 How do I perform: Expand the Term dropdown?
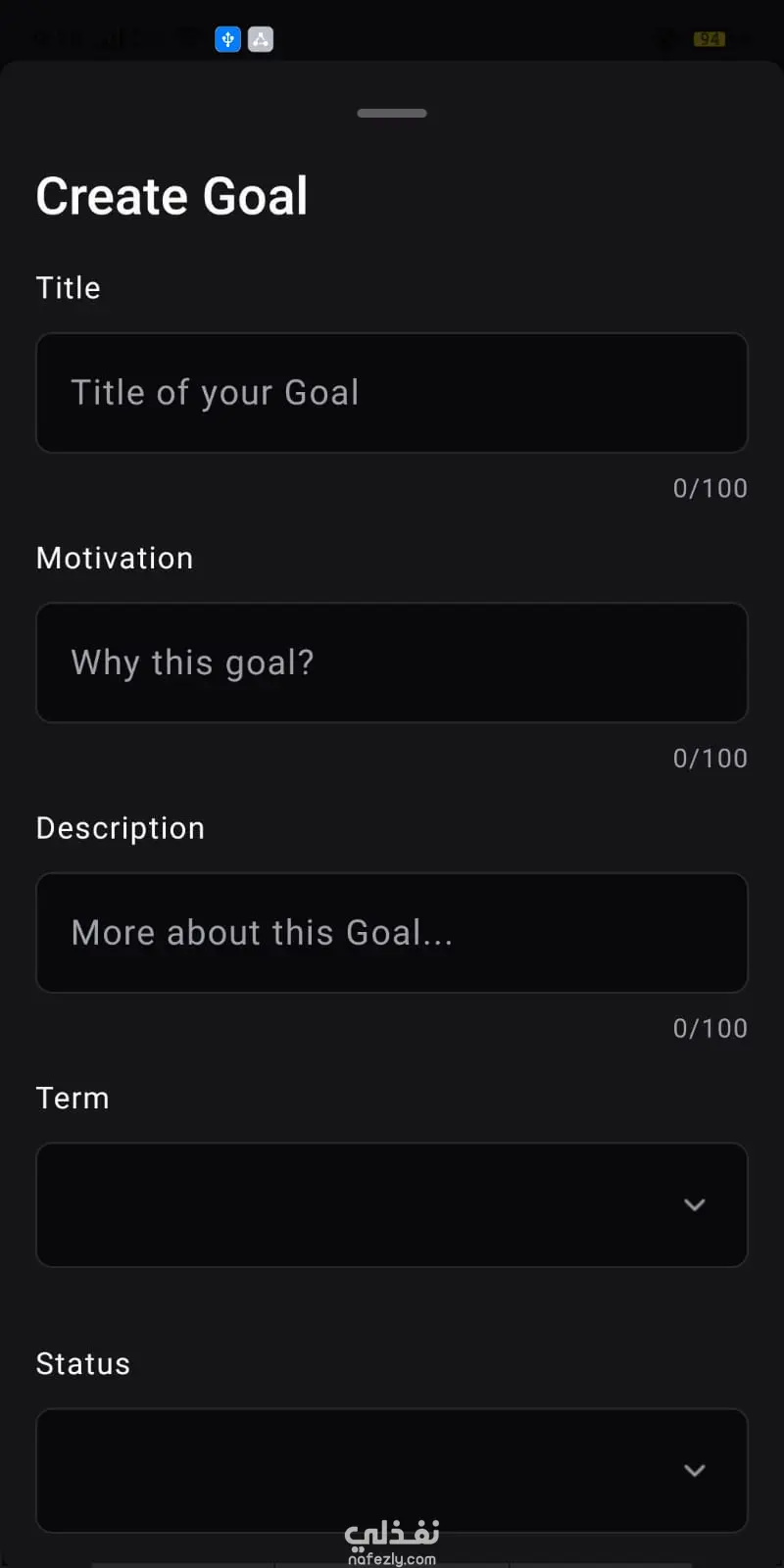pyautogui.click(x=392, y=1204)
